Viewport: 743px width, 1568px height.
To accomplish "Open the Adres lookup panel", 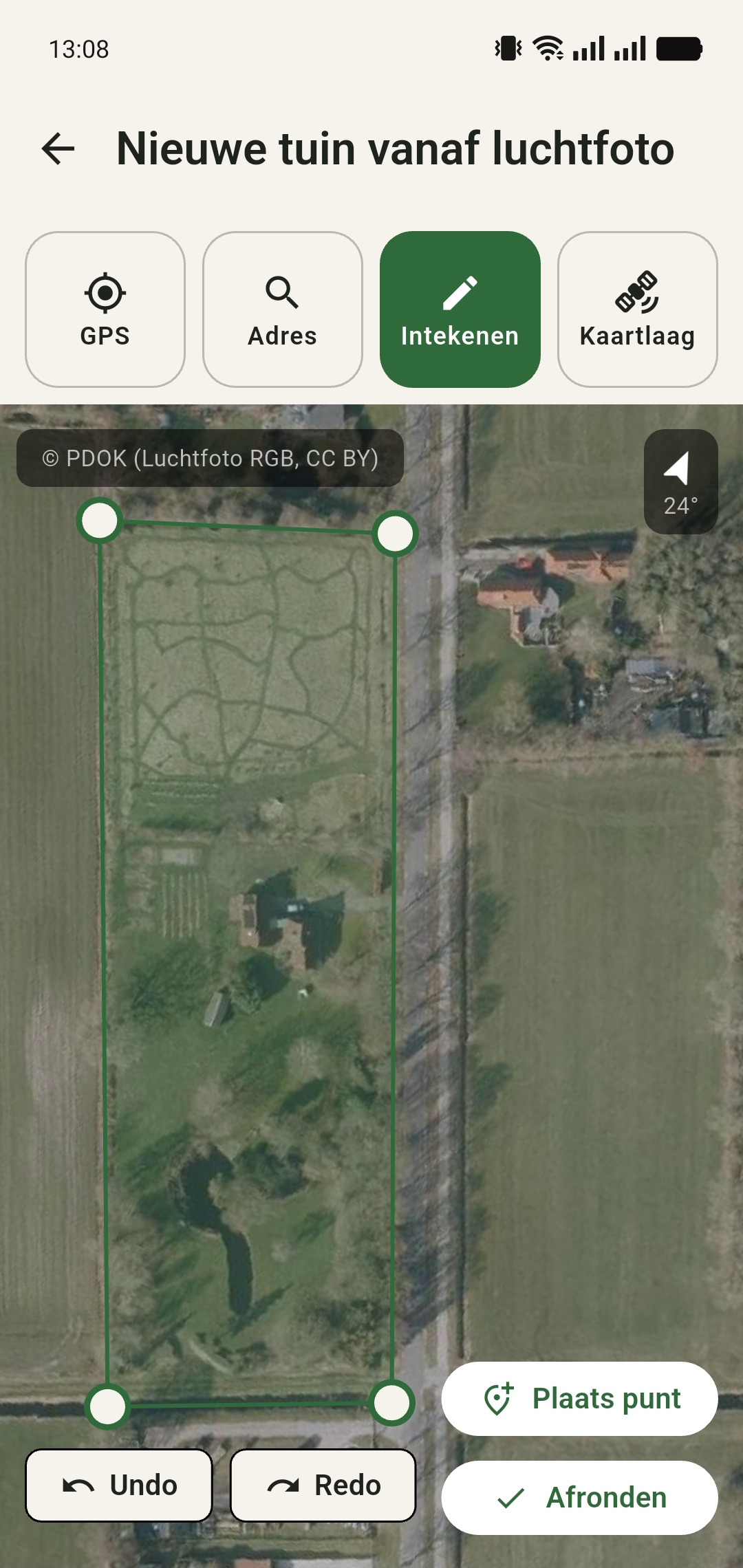I will [282, 309].
